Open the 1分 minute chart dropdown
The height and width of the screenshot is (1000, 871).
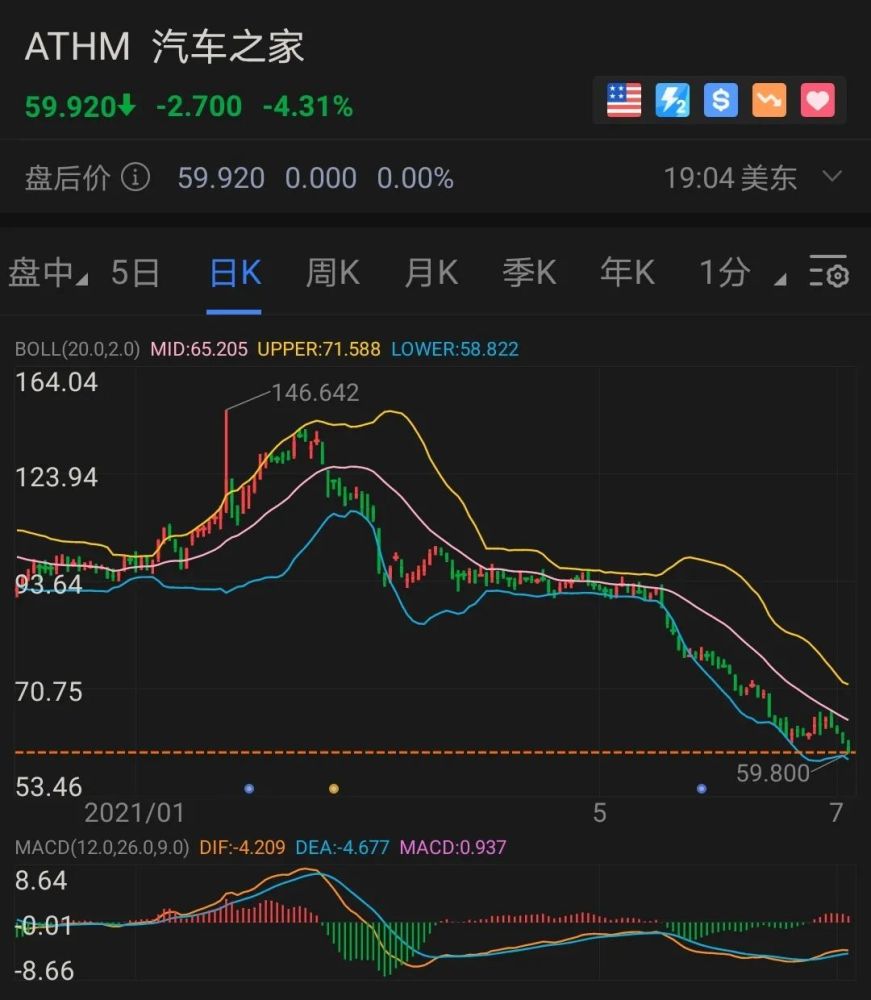(735, 272)
